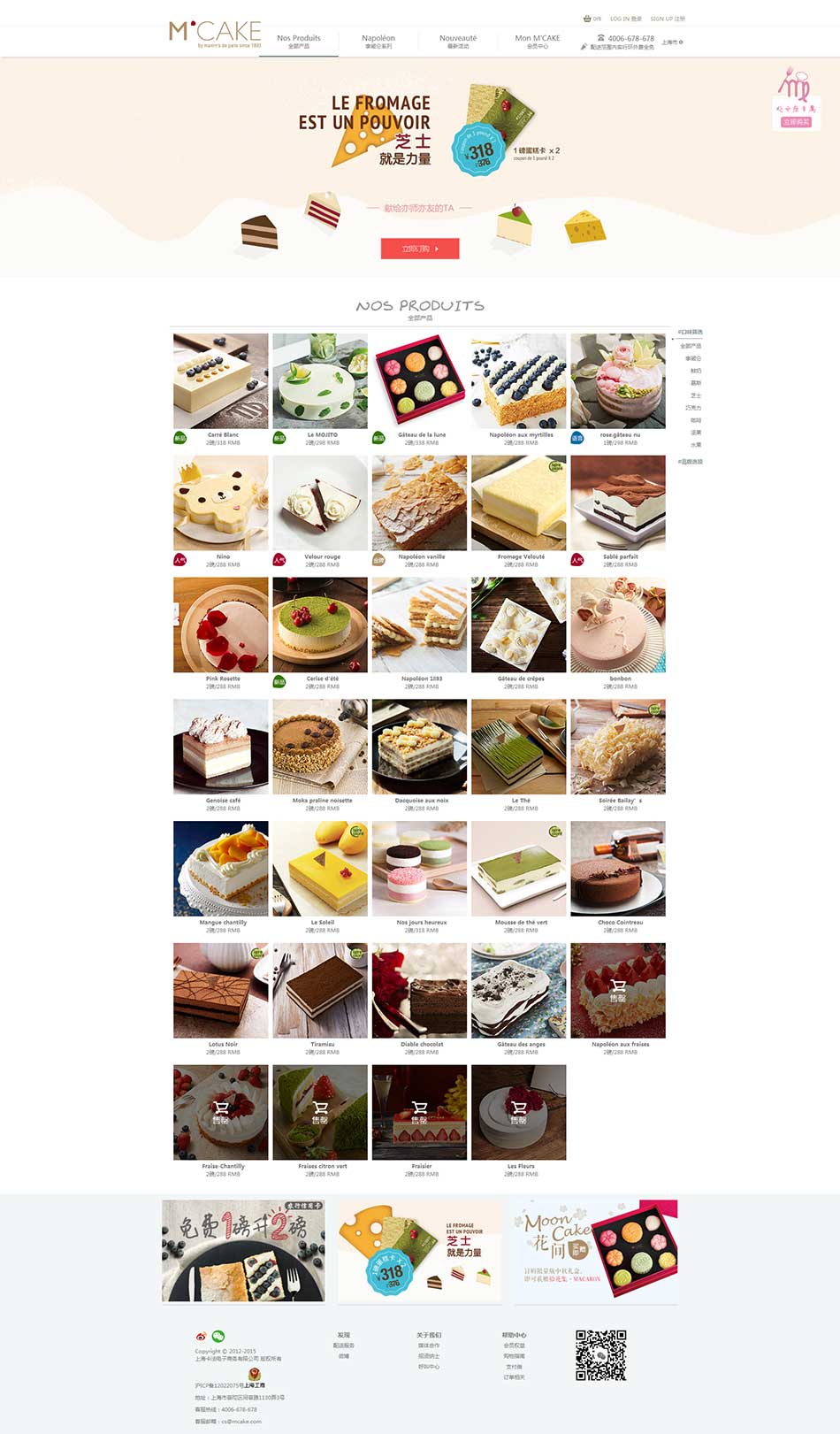Viewport: 840px width, 1434px height.
Task: Open the Le MOJITO cake
Action: tap(320, 381)
